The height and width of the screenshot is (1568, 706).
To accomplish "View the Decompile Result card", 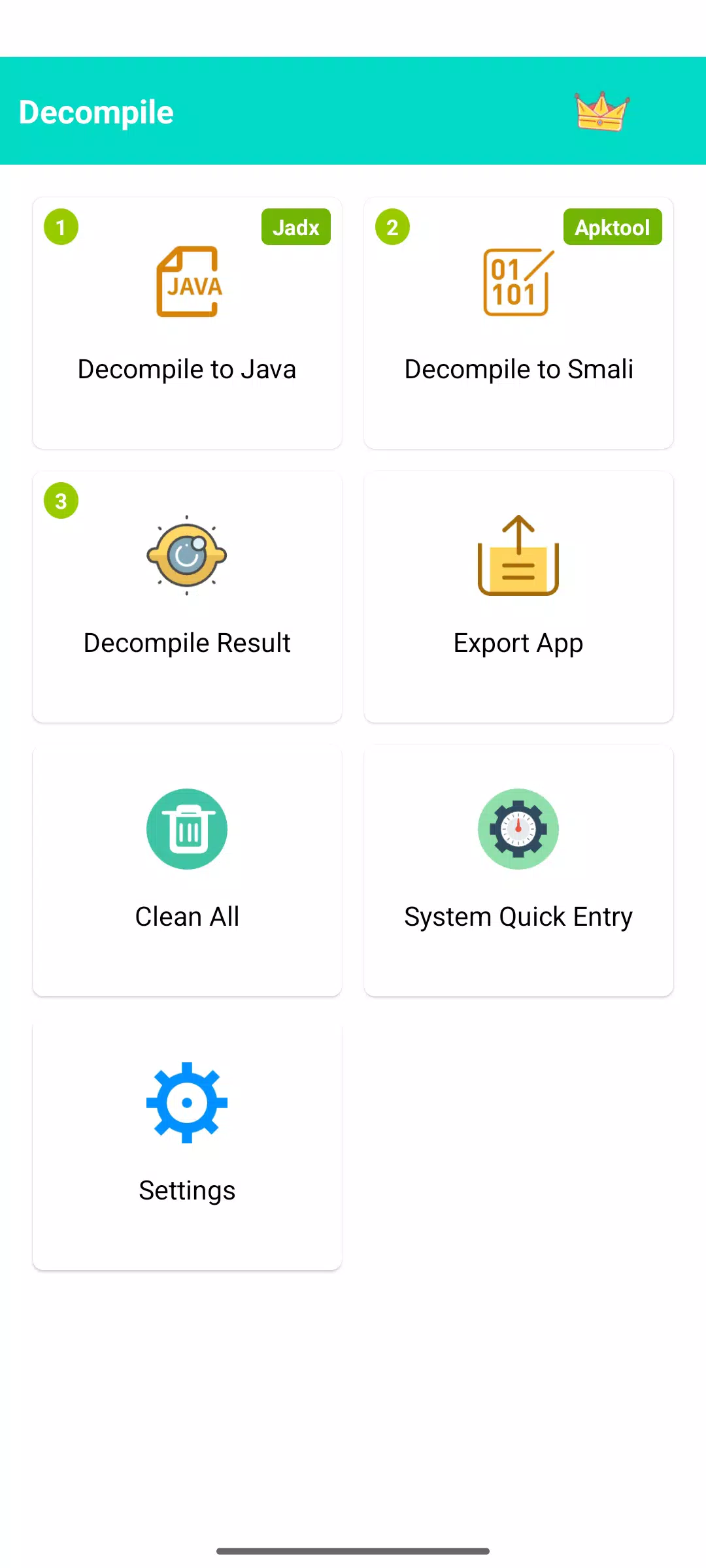I will pyautogui.click(x=187, y=596).
